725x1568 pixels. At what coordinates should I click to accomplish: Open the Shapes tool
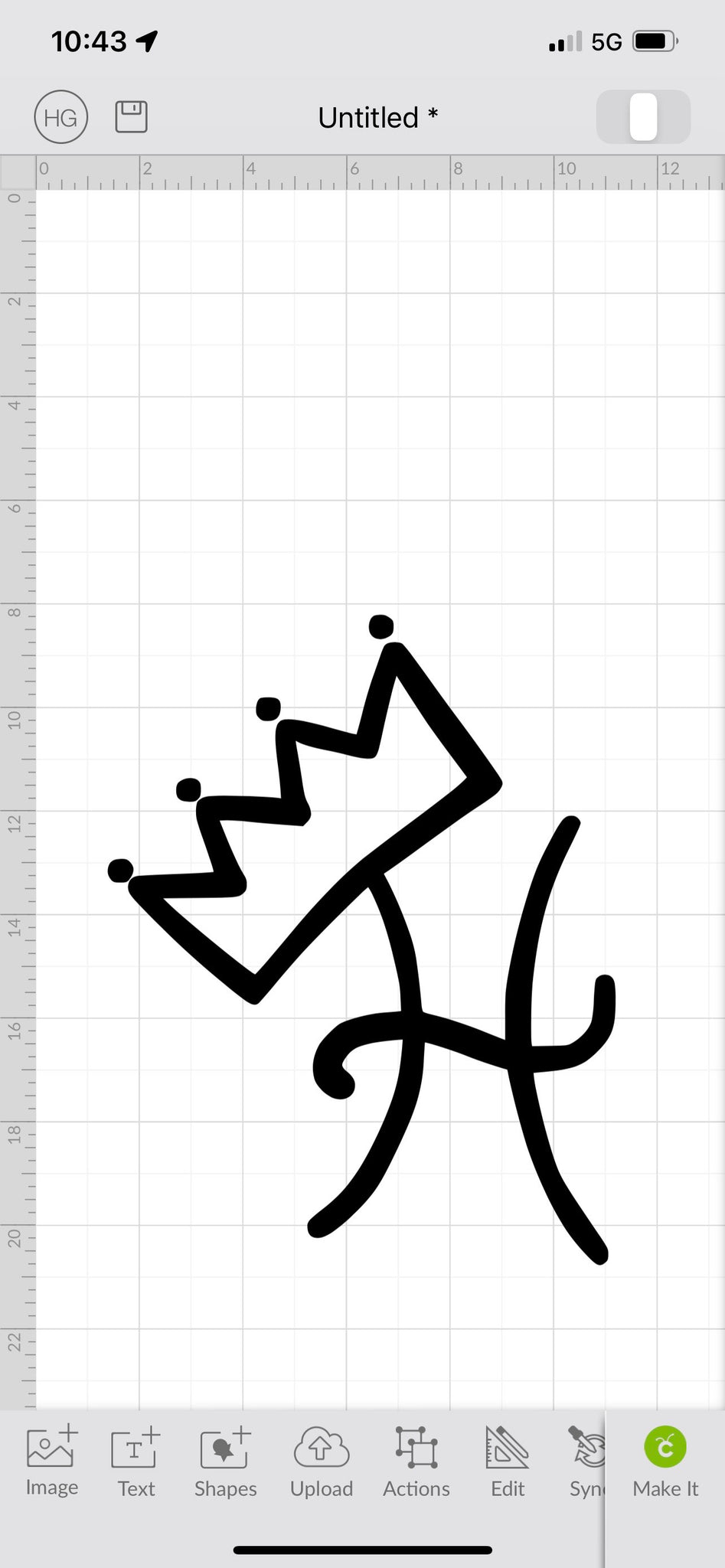[225, 1461]
